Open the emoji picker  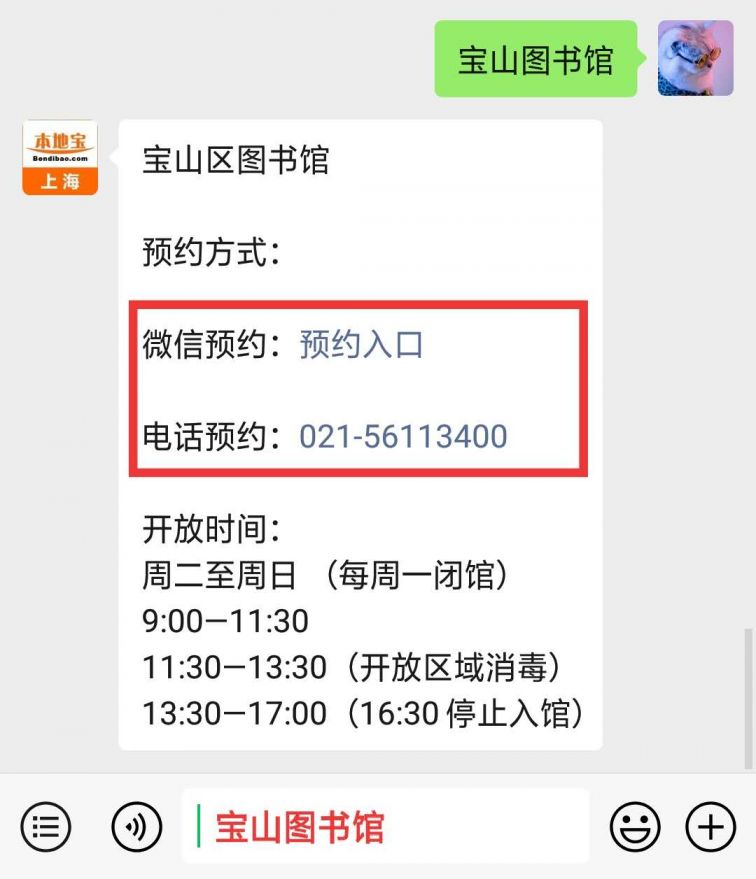pyautogui.click(x=636, y=827)
